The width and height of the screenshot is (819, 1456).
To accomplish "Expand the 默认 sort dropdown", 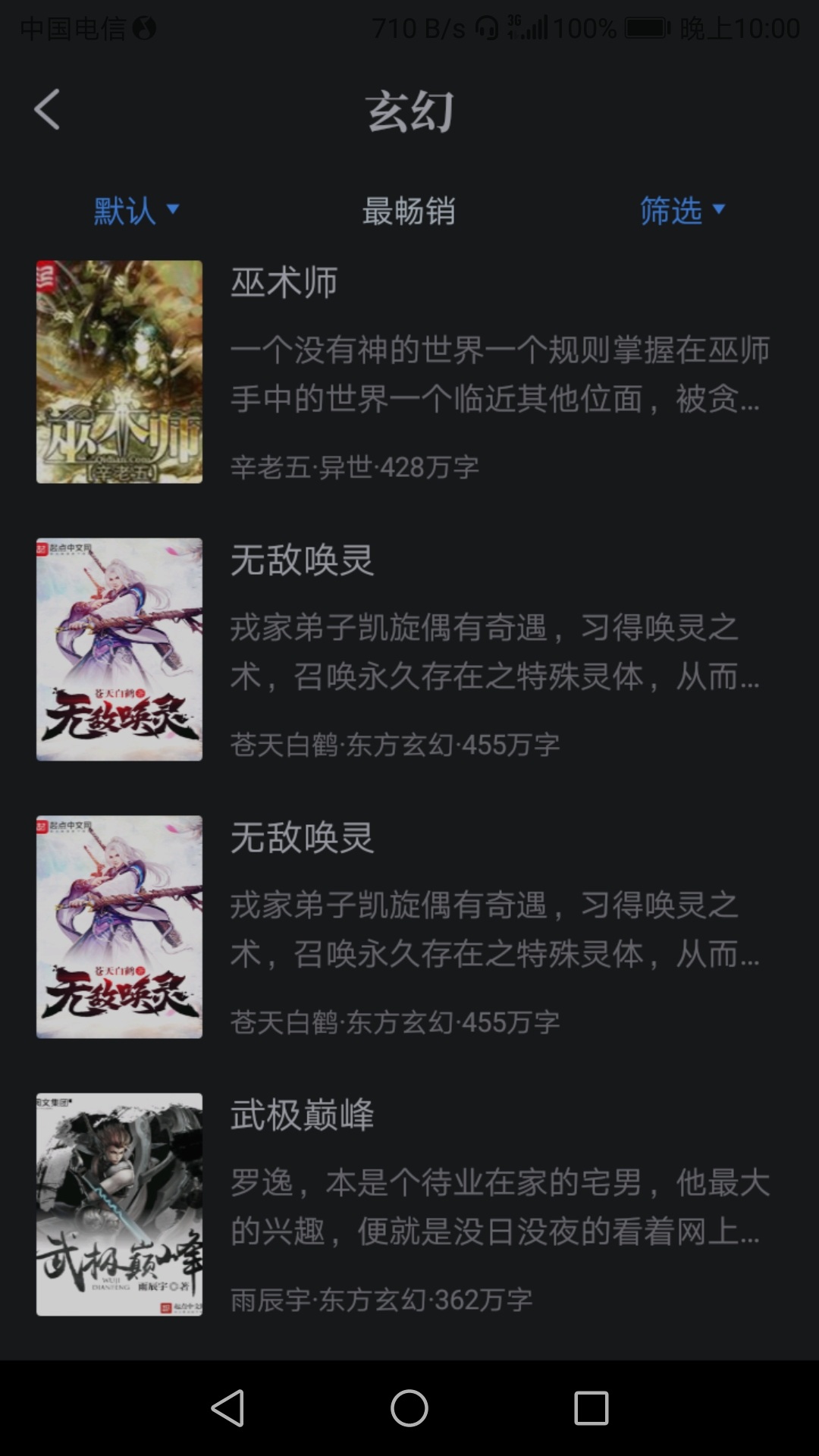I will click(x=136, y=210).
